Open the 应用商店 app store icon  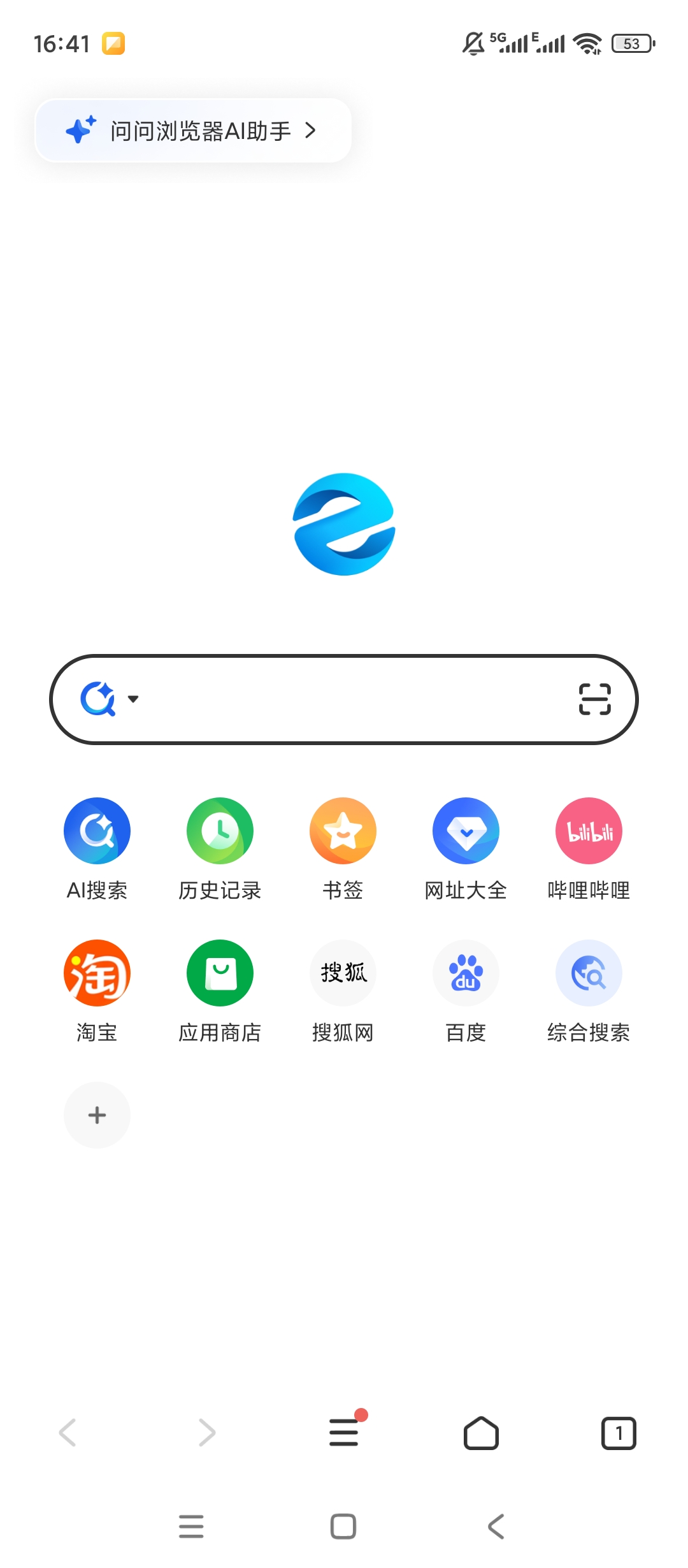pos(220,973)
